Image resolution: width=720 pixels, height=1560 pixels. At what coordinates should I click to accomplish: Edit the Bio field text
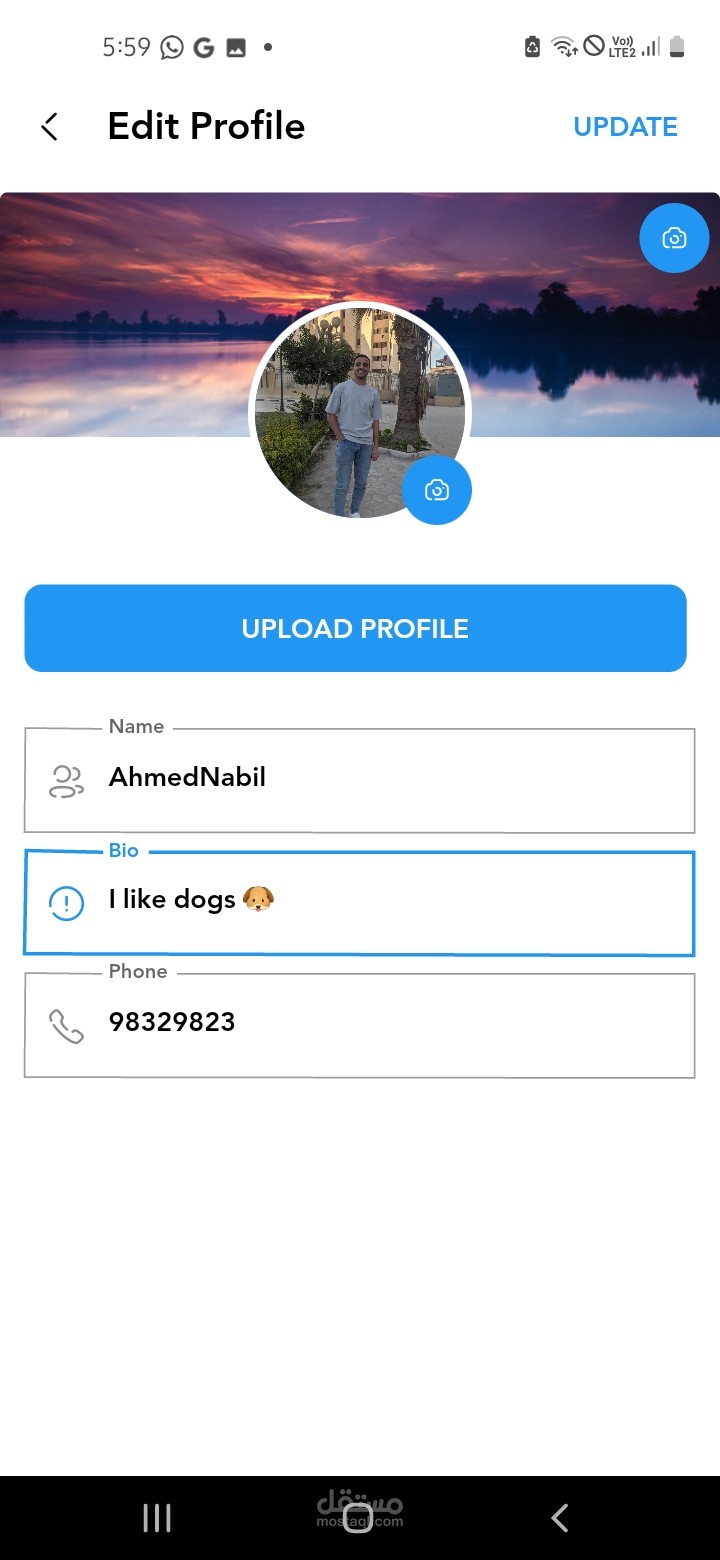380,900
